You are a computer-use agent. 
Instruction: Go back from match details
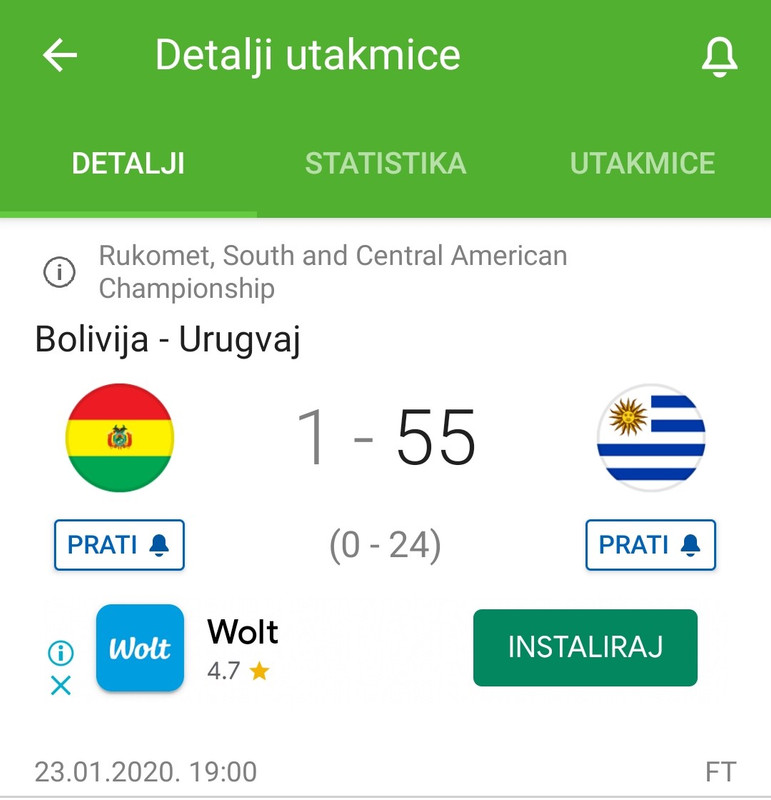click(60, 56)
